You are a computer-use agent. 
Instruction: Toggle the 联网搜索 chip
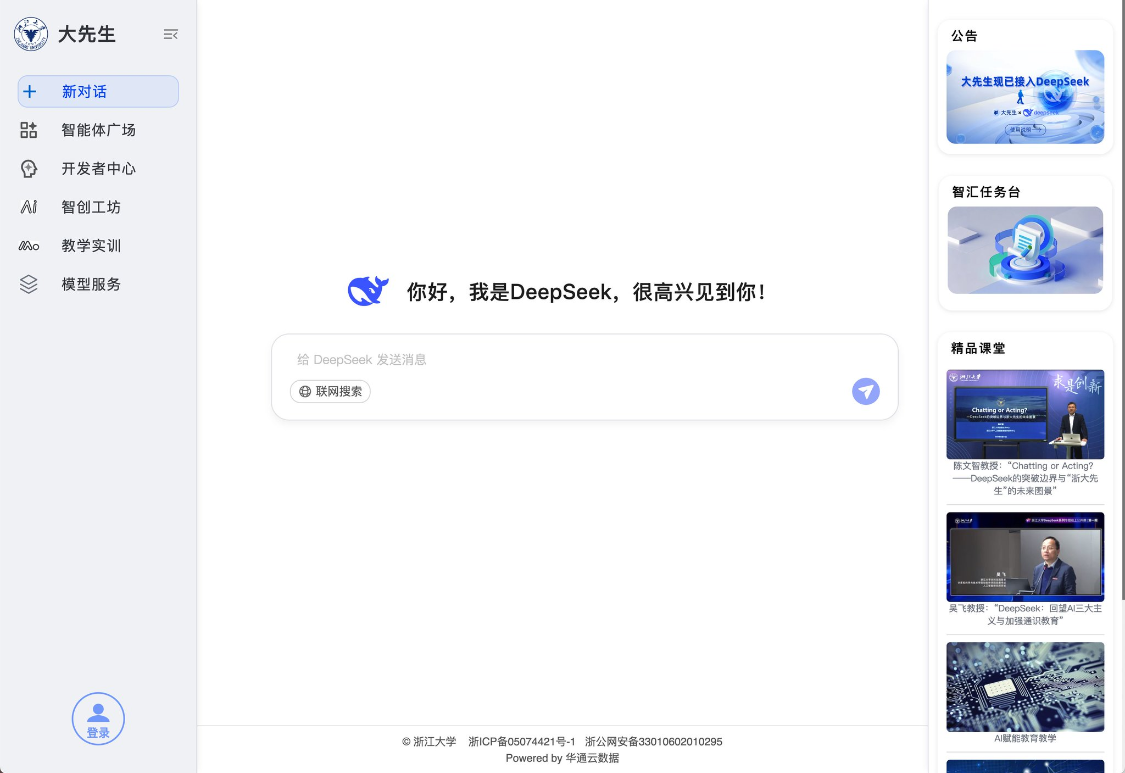[x=330, y=391]
